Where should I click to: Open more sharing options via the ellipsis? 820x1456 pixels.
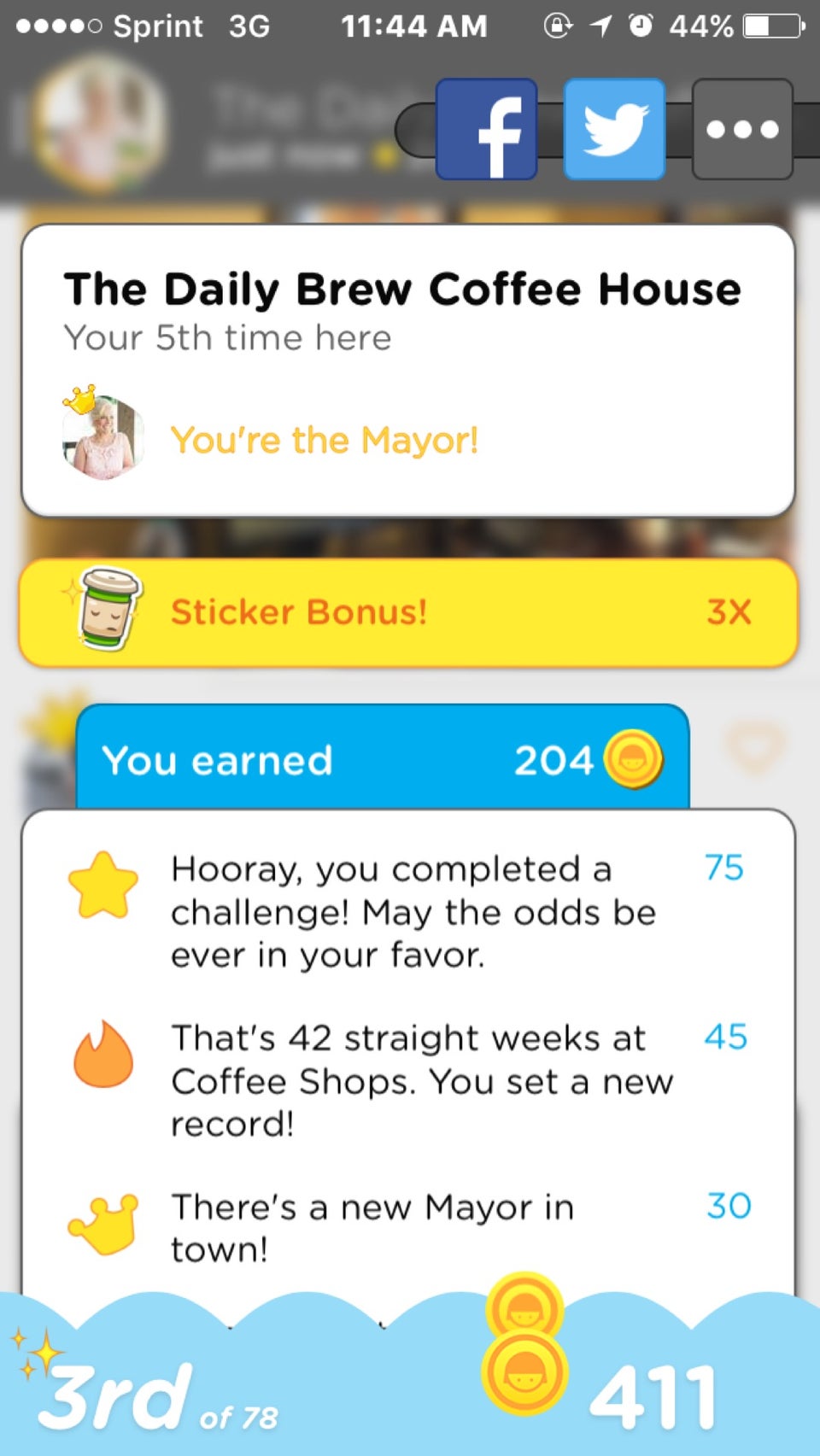pos(741,129)
